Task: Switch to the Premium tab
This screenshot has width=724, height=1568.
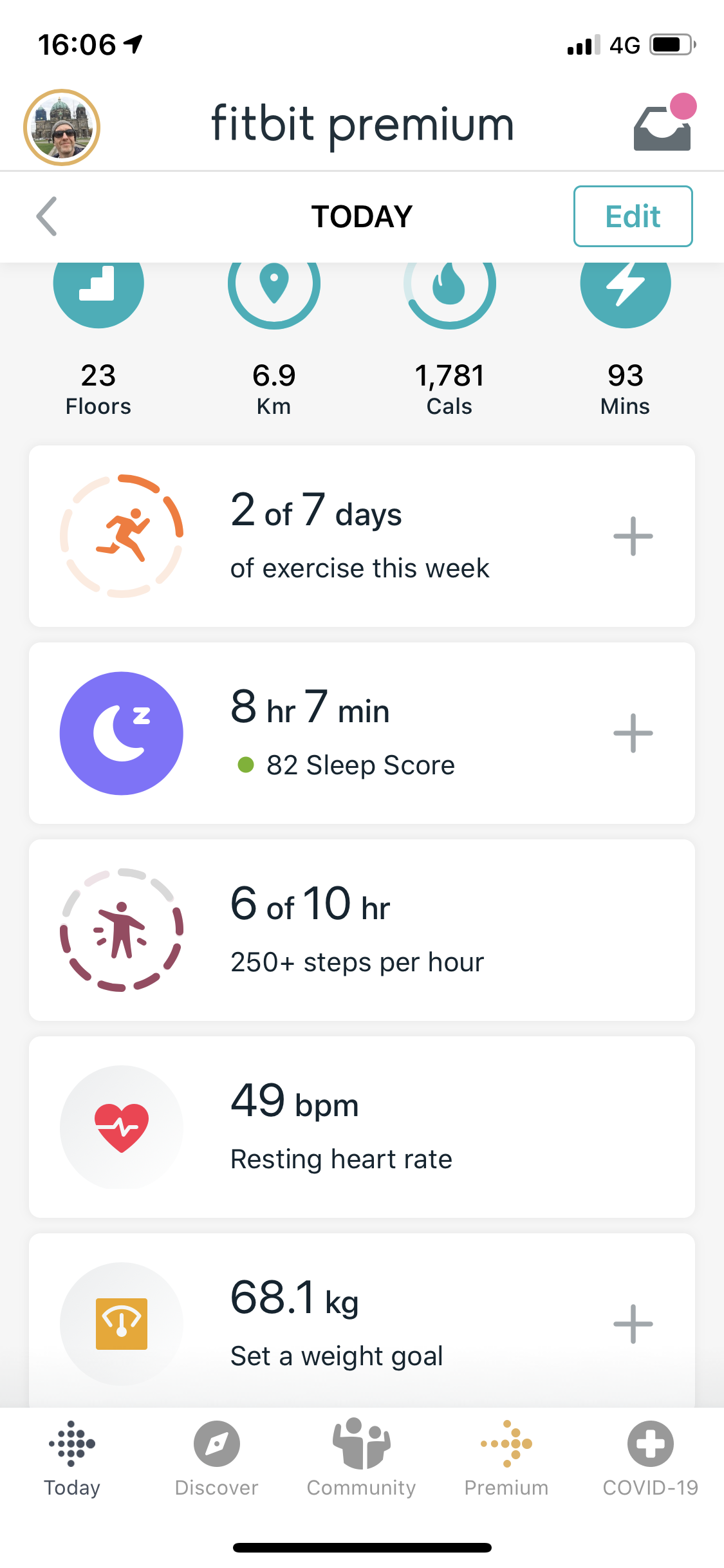Action: (506, 1459)
